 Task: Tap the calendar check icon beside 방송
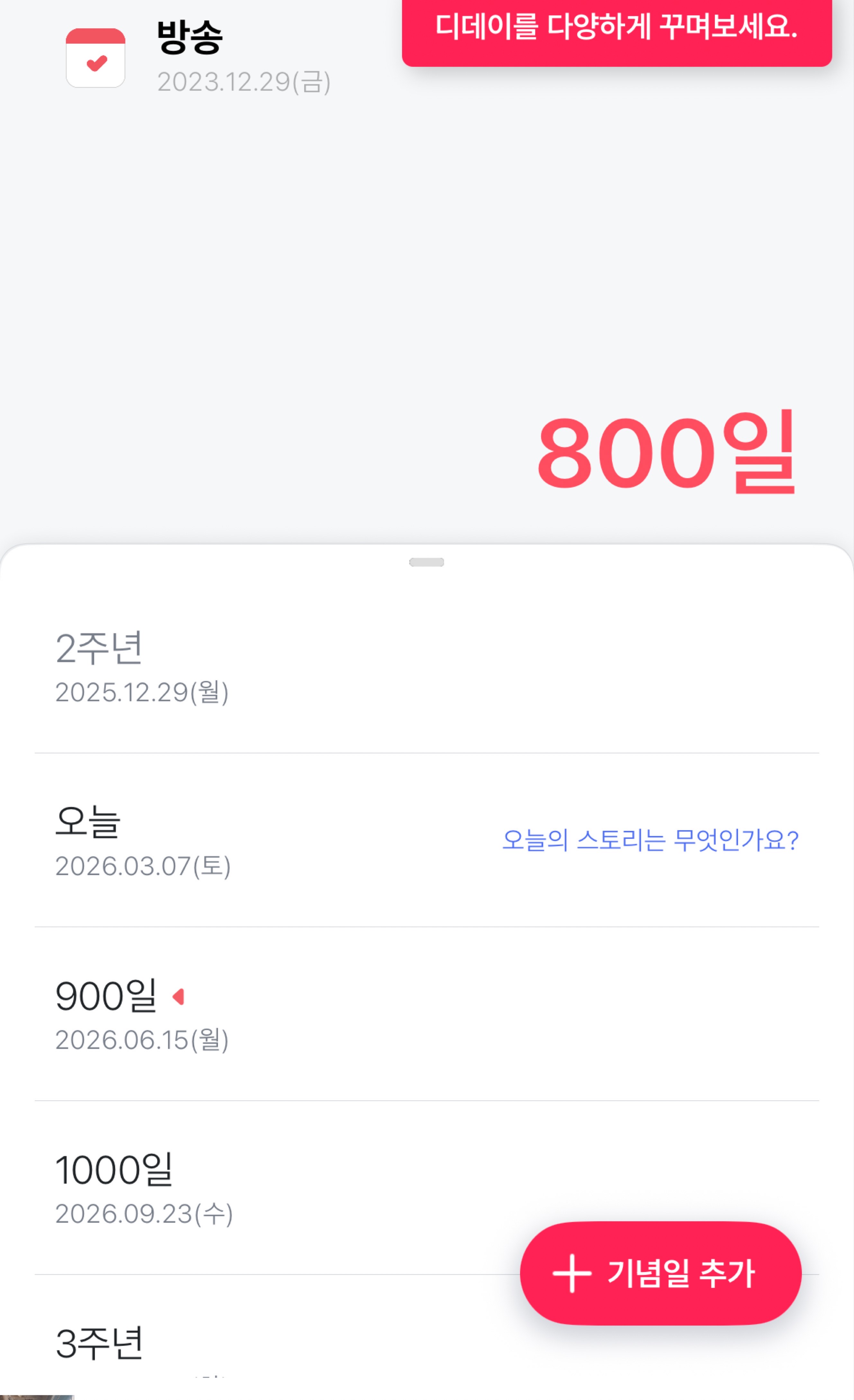tap(95, 58)
